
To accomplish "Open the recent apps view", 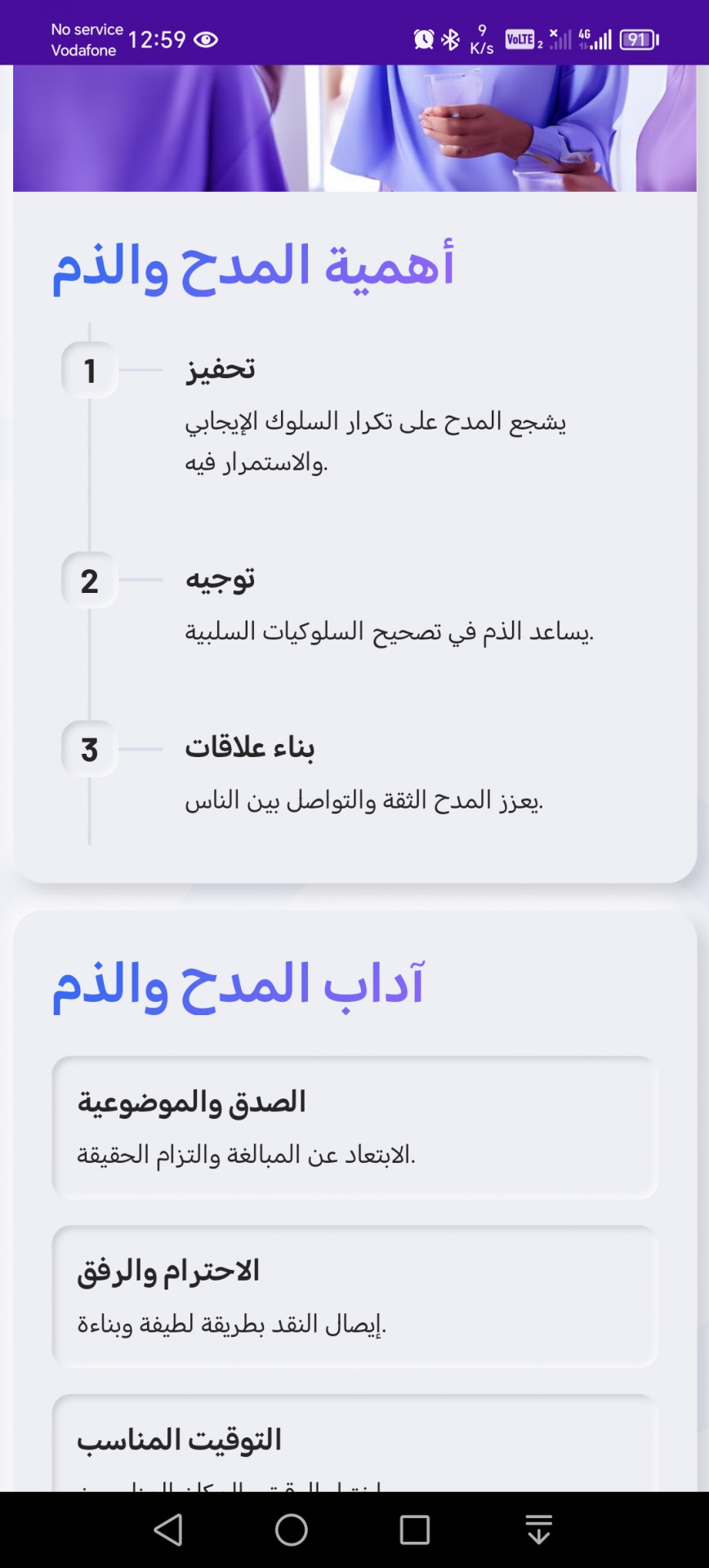I will click(x=415, y=1530).
